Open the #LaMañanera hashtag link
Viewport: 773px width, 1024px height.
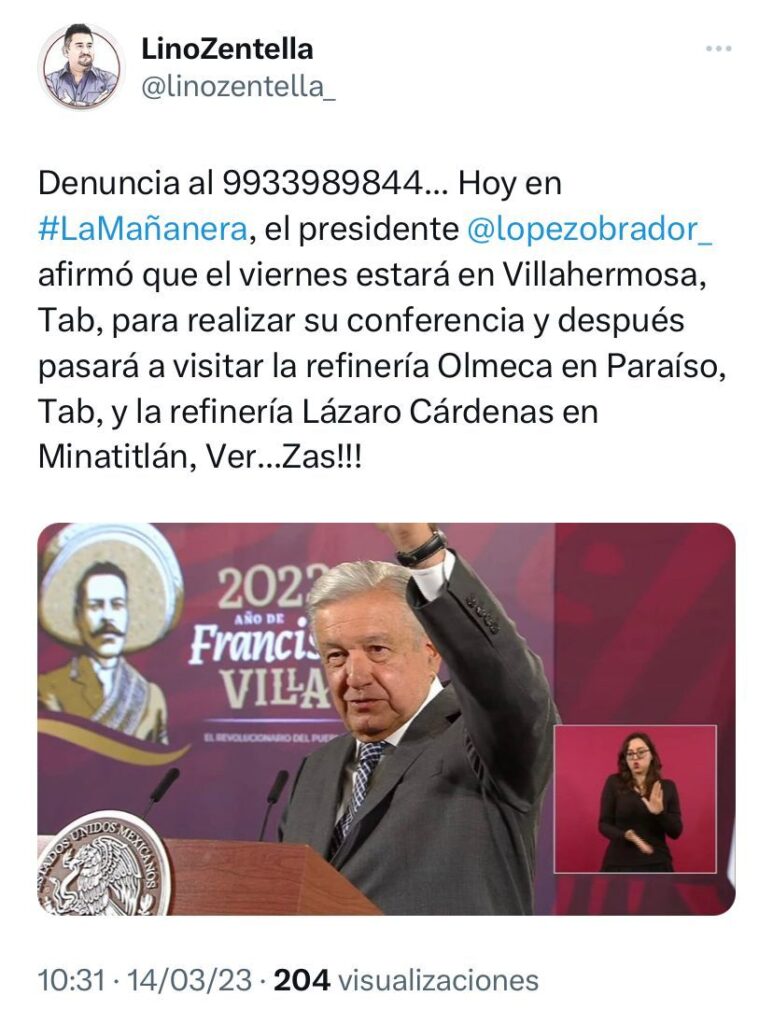(141, 229)
